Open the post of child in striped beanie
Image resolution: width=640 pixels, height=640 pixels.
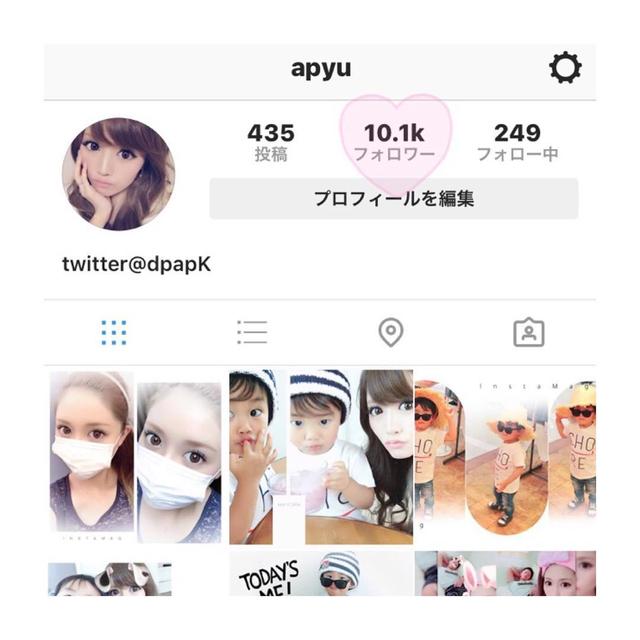pos(321,456)
